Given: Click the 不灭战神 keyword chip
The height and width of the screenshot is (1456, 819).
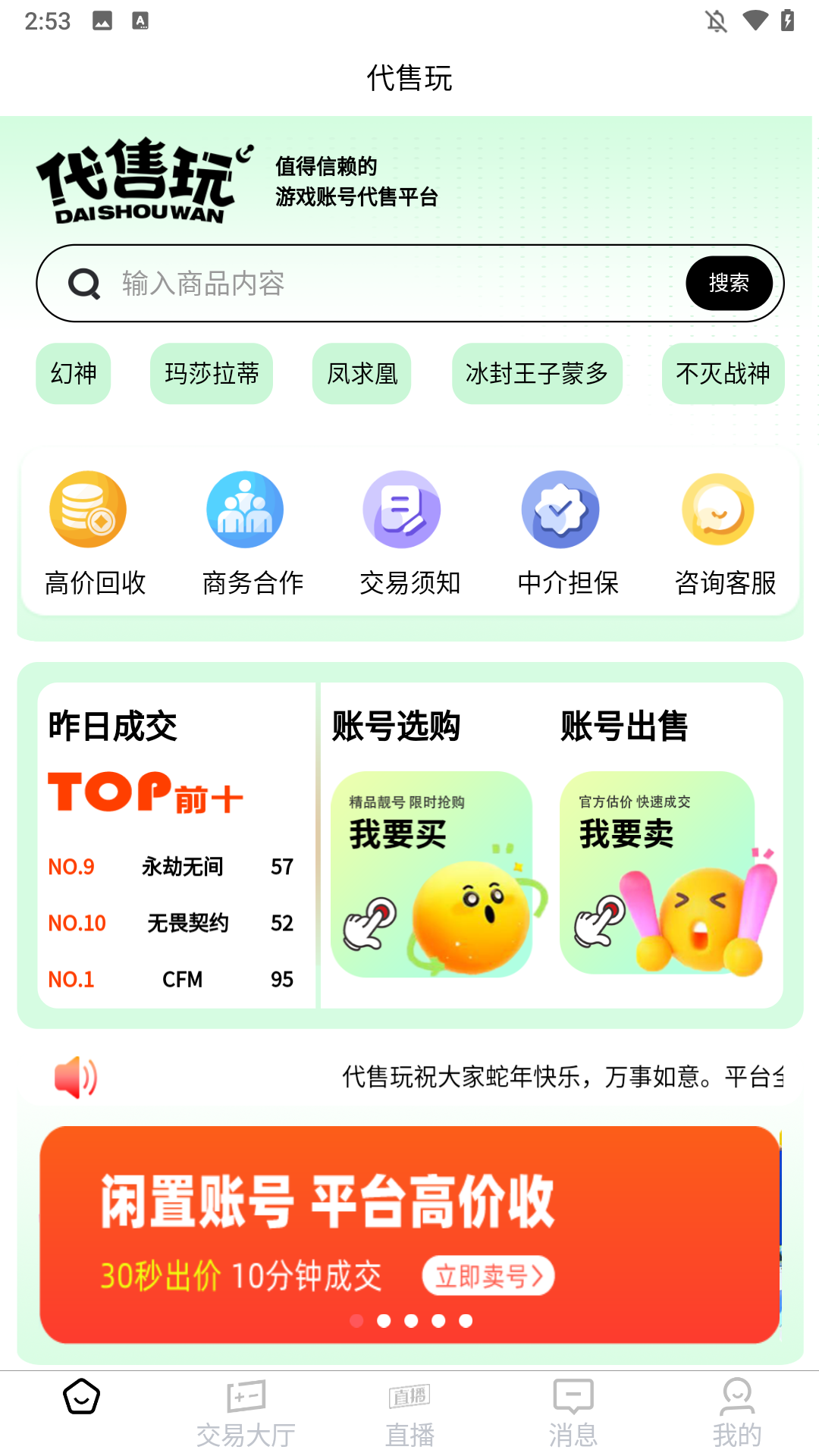Looking at the screenshot, I should (x=722, y=373).
